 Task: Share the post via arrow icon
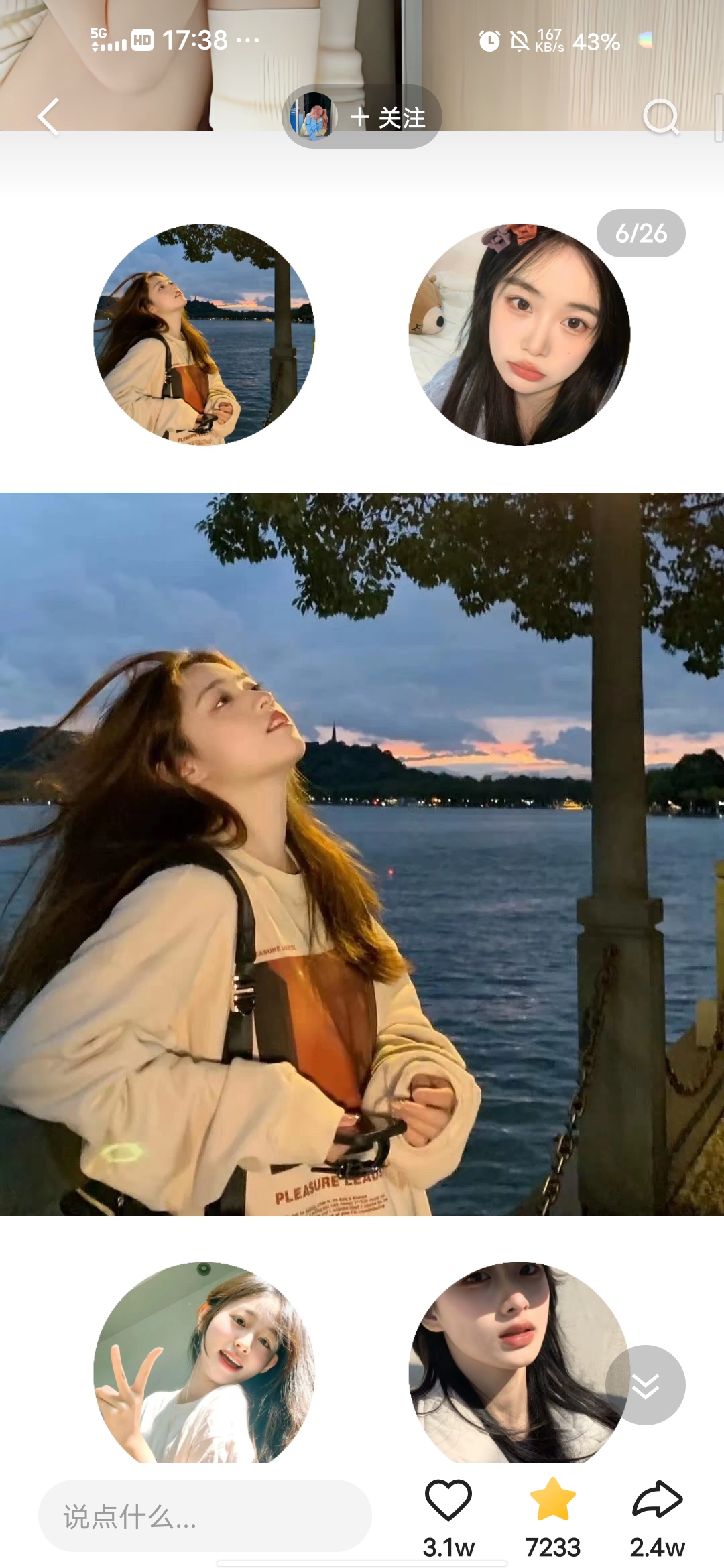(657, 1500)
